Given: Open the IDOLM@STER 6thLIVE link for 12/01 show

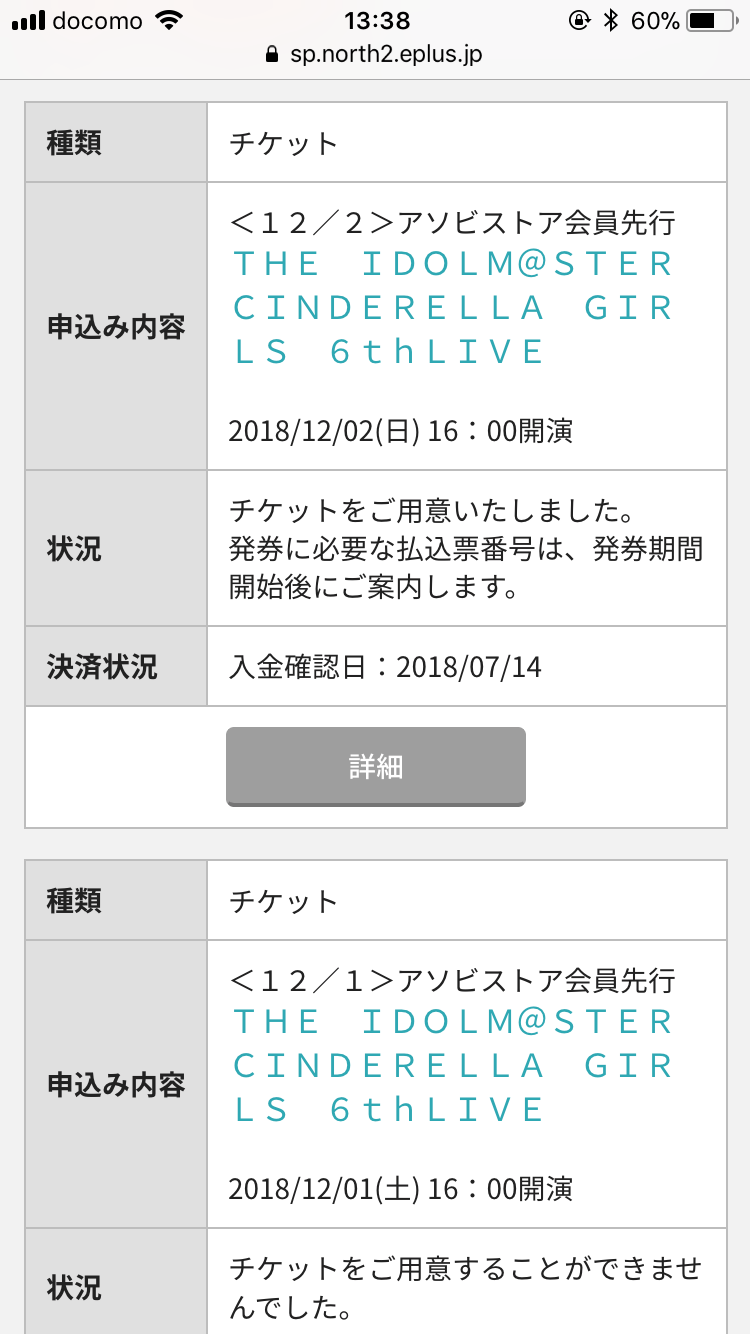Looking at the screenshot, I should pyautogui.click(x=454, y=1066).
